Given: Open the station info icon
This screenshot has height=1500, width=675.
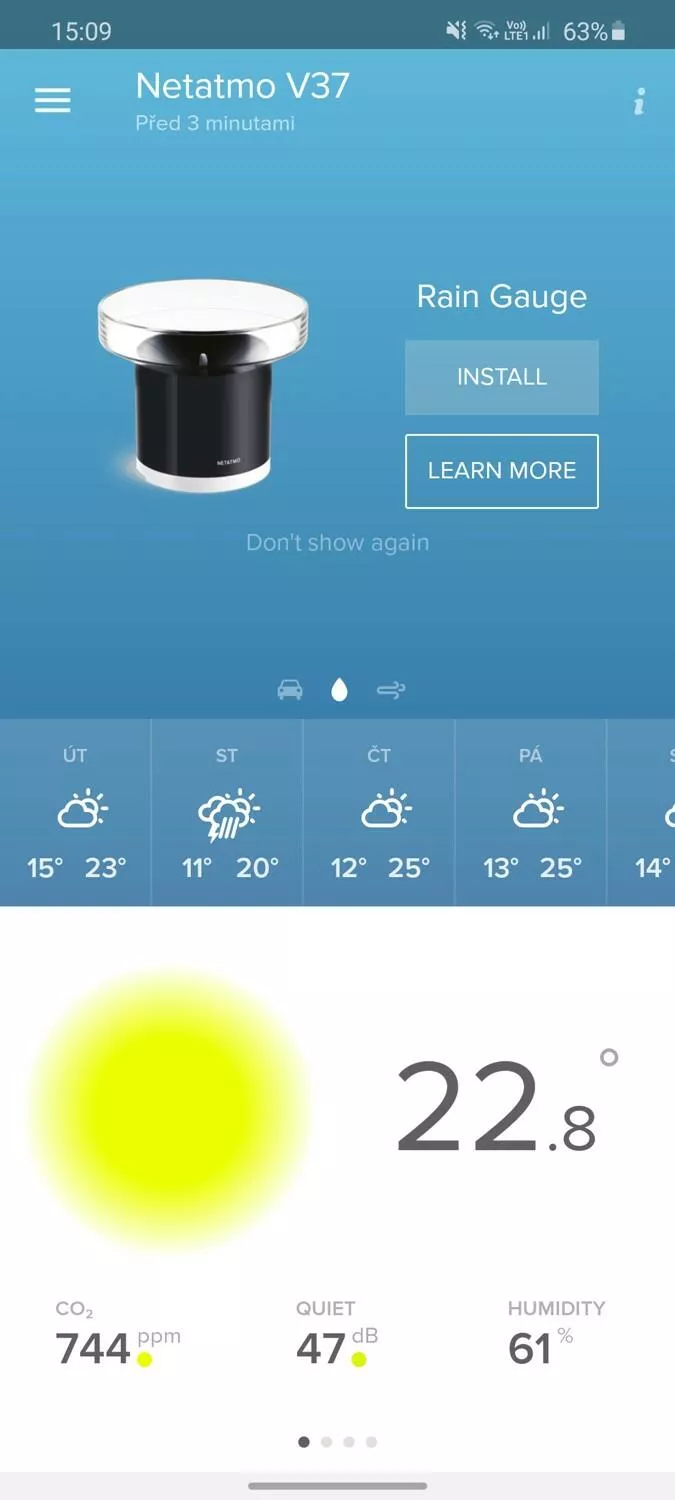Looking at the screenshot, I should point(639,101).
